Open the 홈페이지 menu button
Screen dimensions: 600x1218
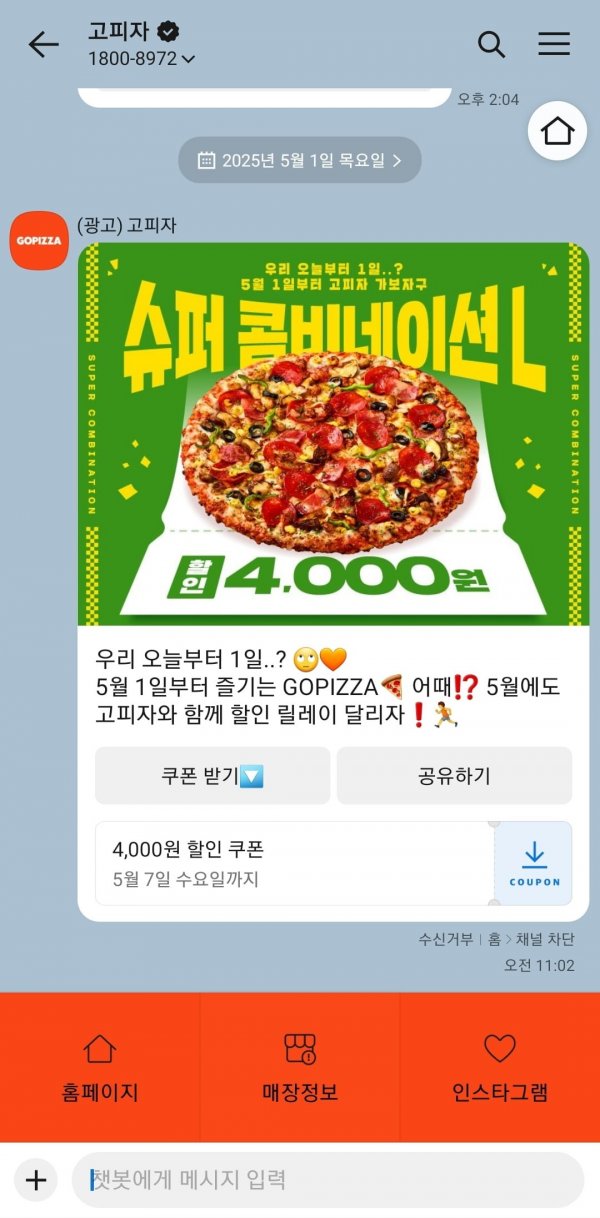100,1068
